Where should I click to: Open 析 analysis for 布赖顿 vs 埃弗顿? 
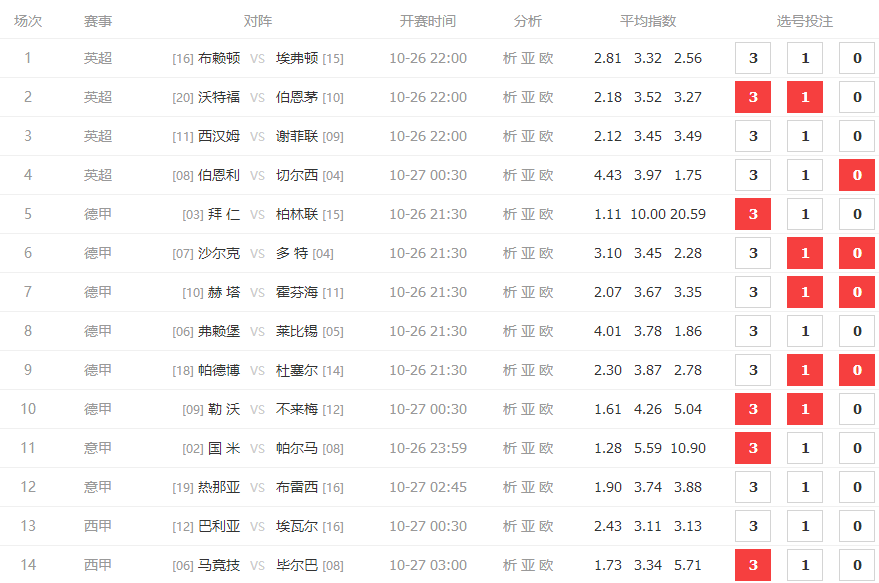coord(510,58)
